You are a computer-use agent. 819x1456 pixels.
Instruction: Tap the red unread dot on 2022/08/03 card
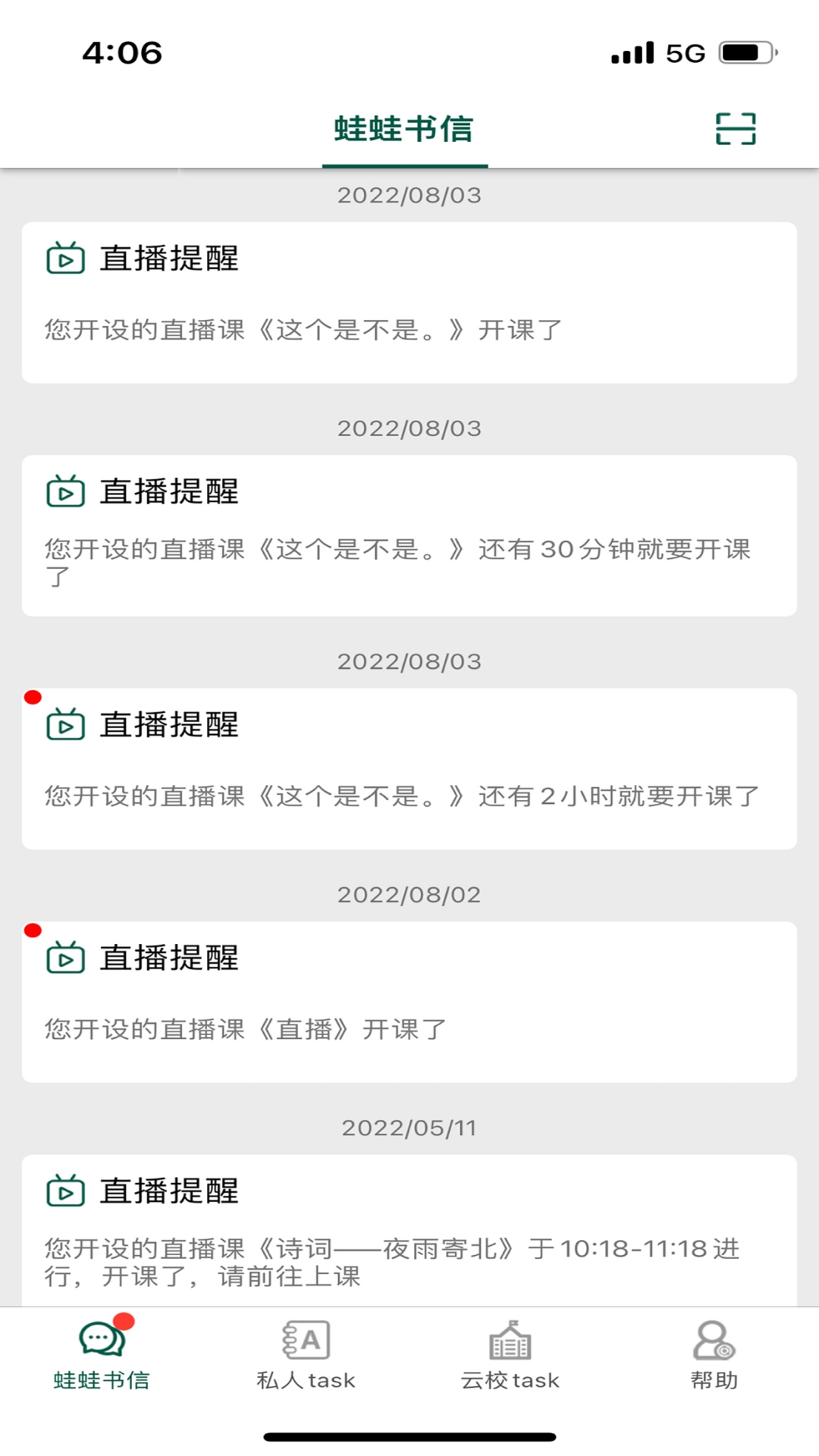point(33,698)
